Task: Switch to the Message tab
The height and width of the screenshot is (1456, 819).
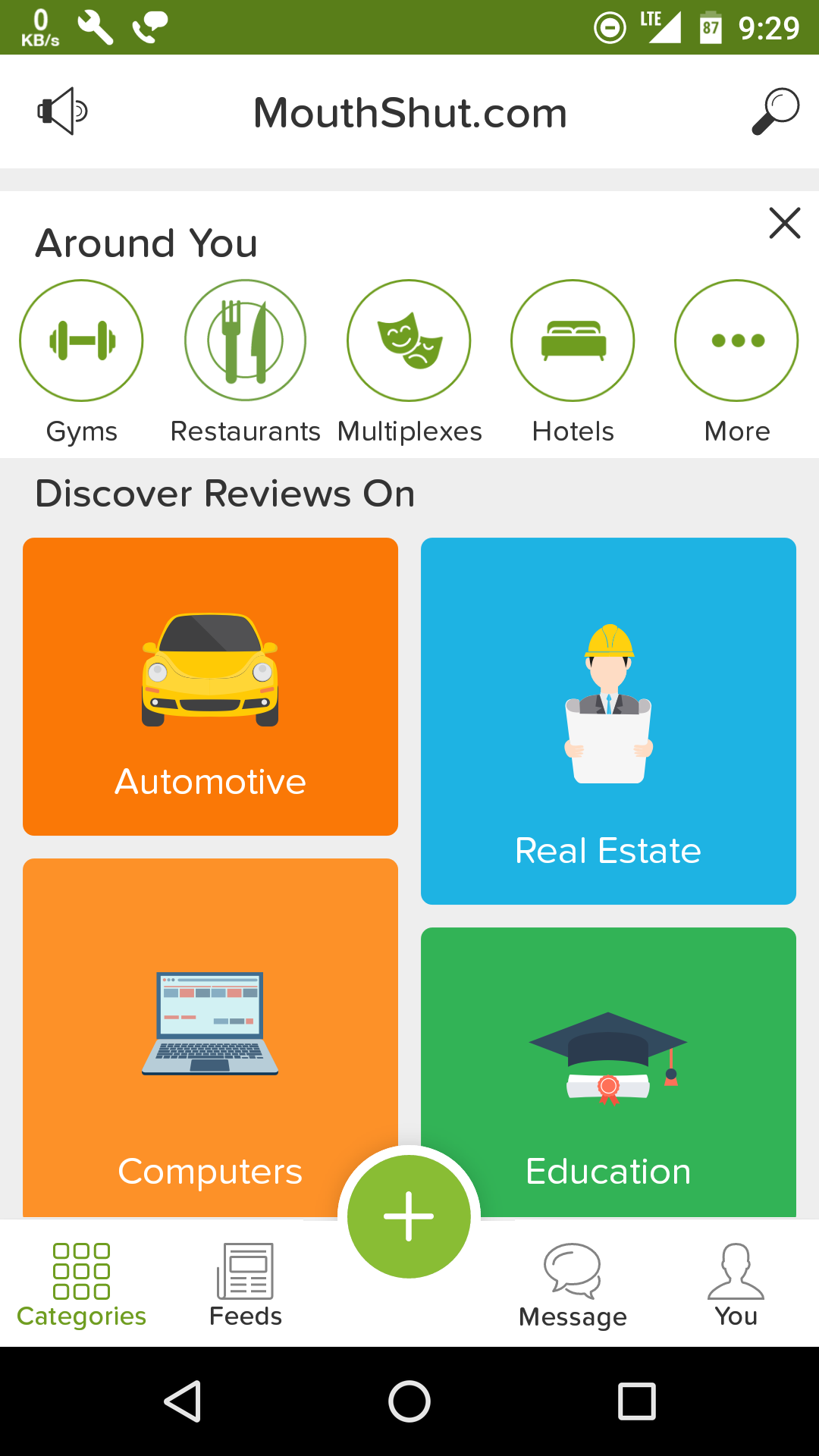Action: coord(573,1285)
